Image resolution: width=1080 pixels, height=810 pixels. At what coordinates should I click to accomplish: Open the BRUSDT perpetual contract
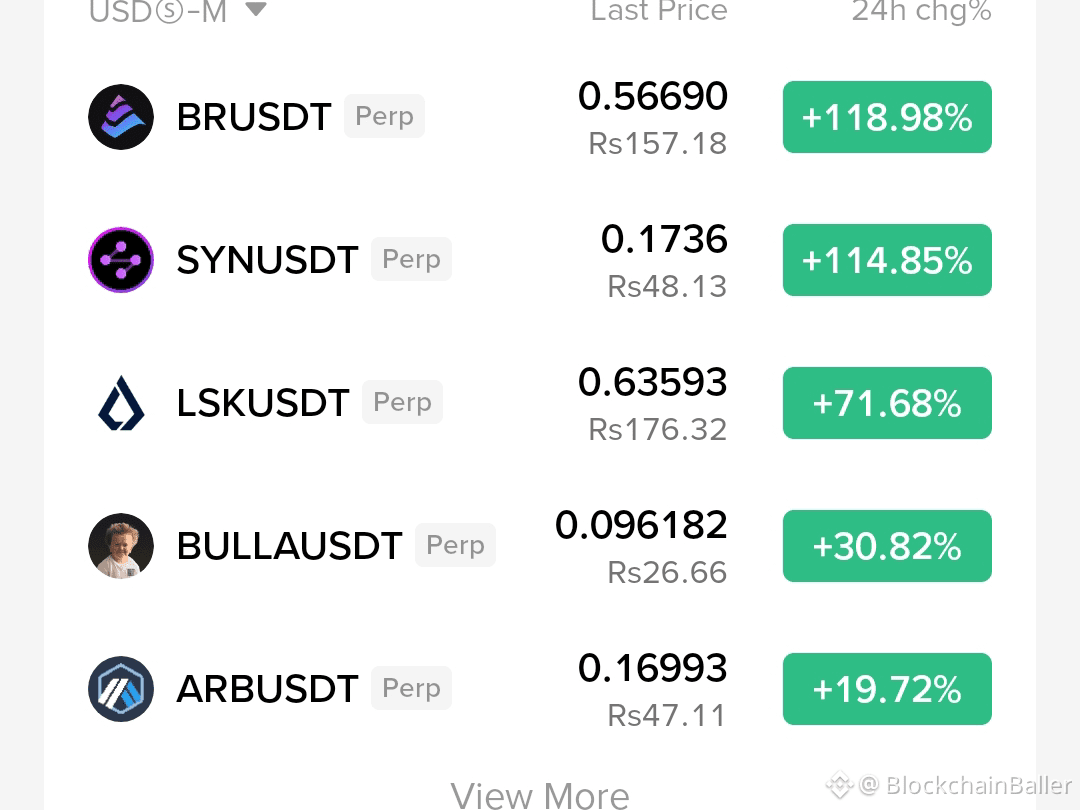pos(540,117)
